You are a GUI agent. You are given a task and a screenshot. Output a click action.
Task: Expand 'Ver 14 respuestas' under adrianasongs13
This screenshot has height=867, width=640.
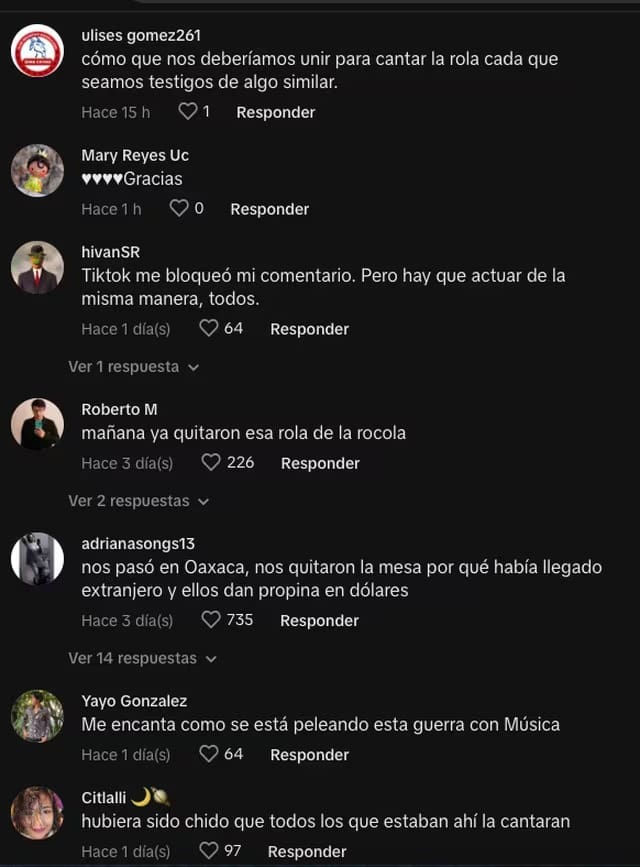(x=141, y=658)
